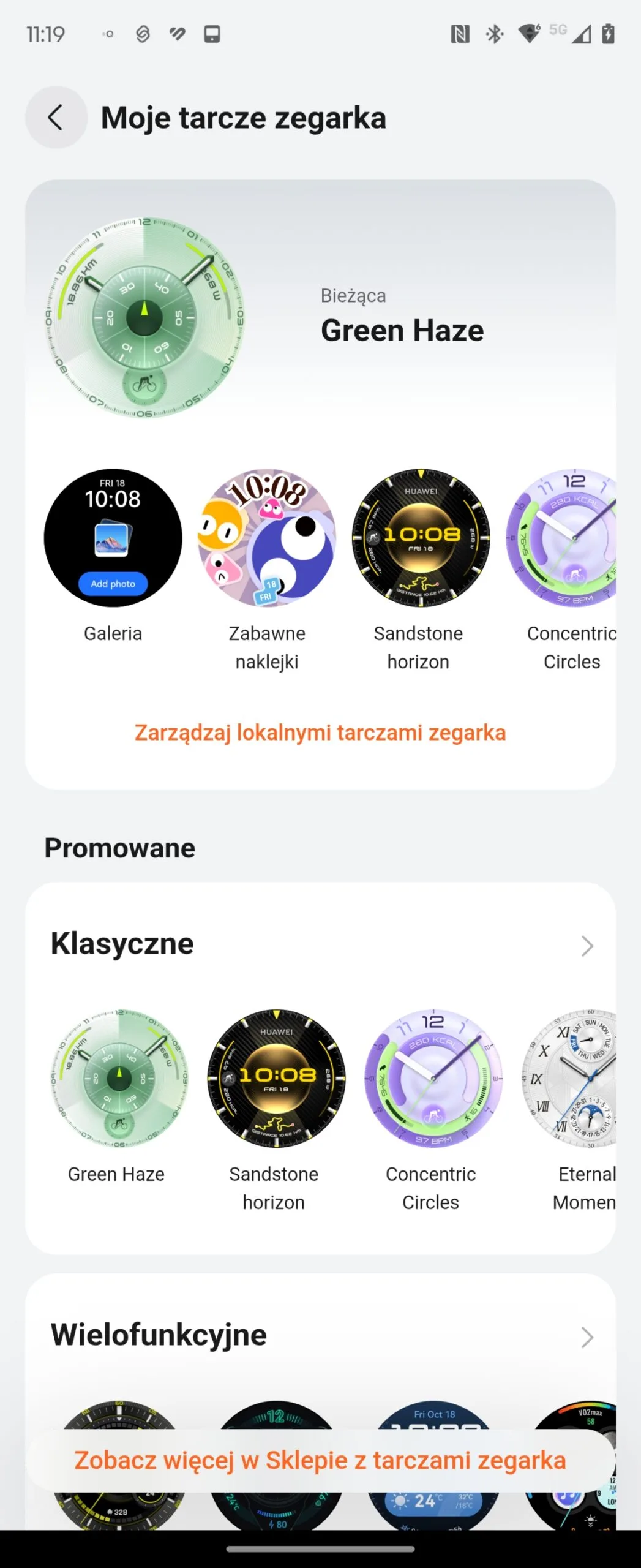Open the current Green Haze watch face

(144, 318)
